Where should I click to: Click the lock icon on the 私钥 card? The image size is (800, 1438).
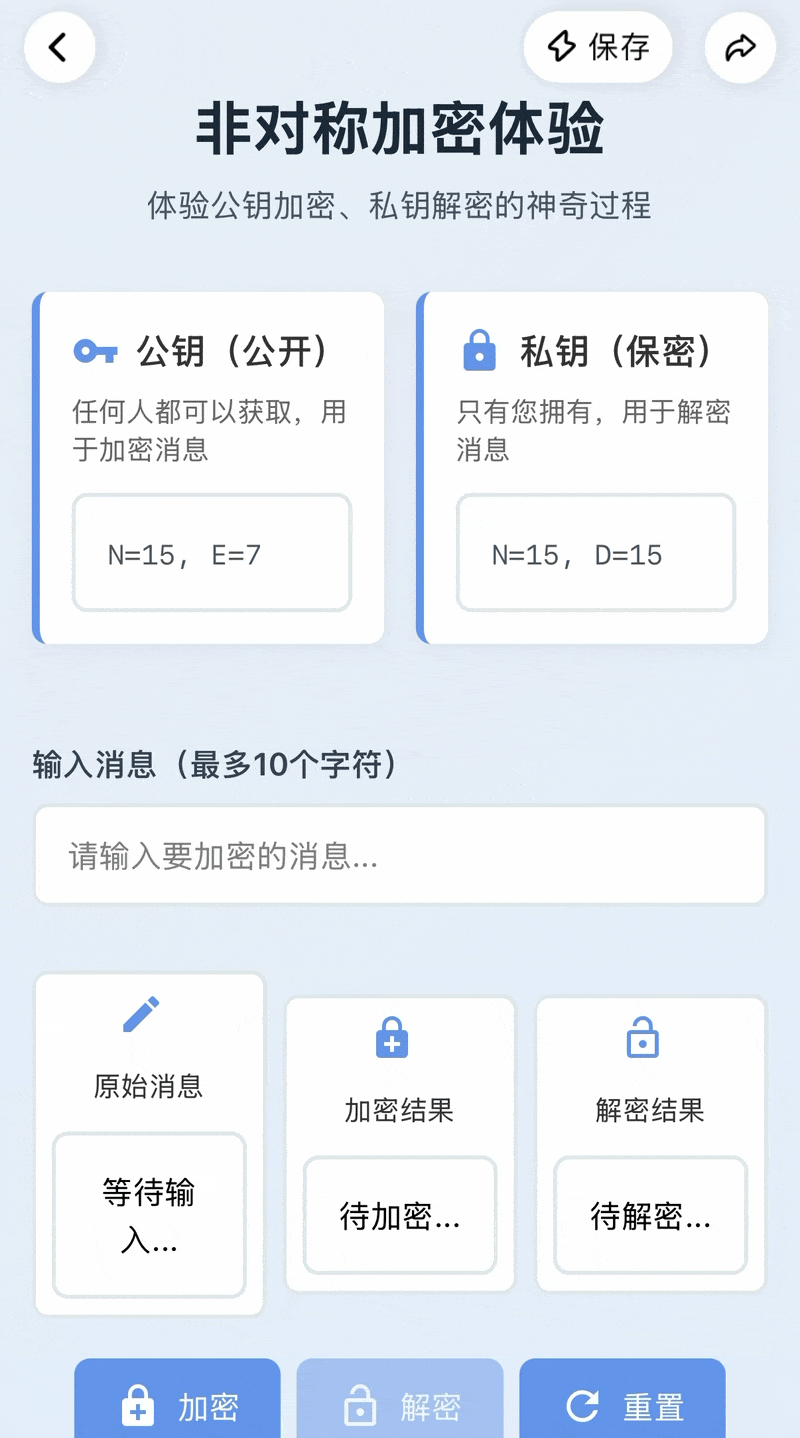click(479, 351)
